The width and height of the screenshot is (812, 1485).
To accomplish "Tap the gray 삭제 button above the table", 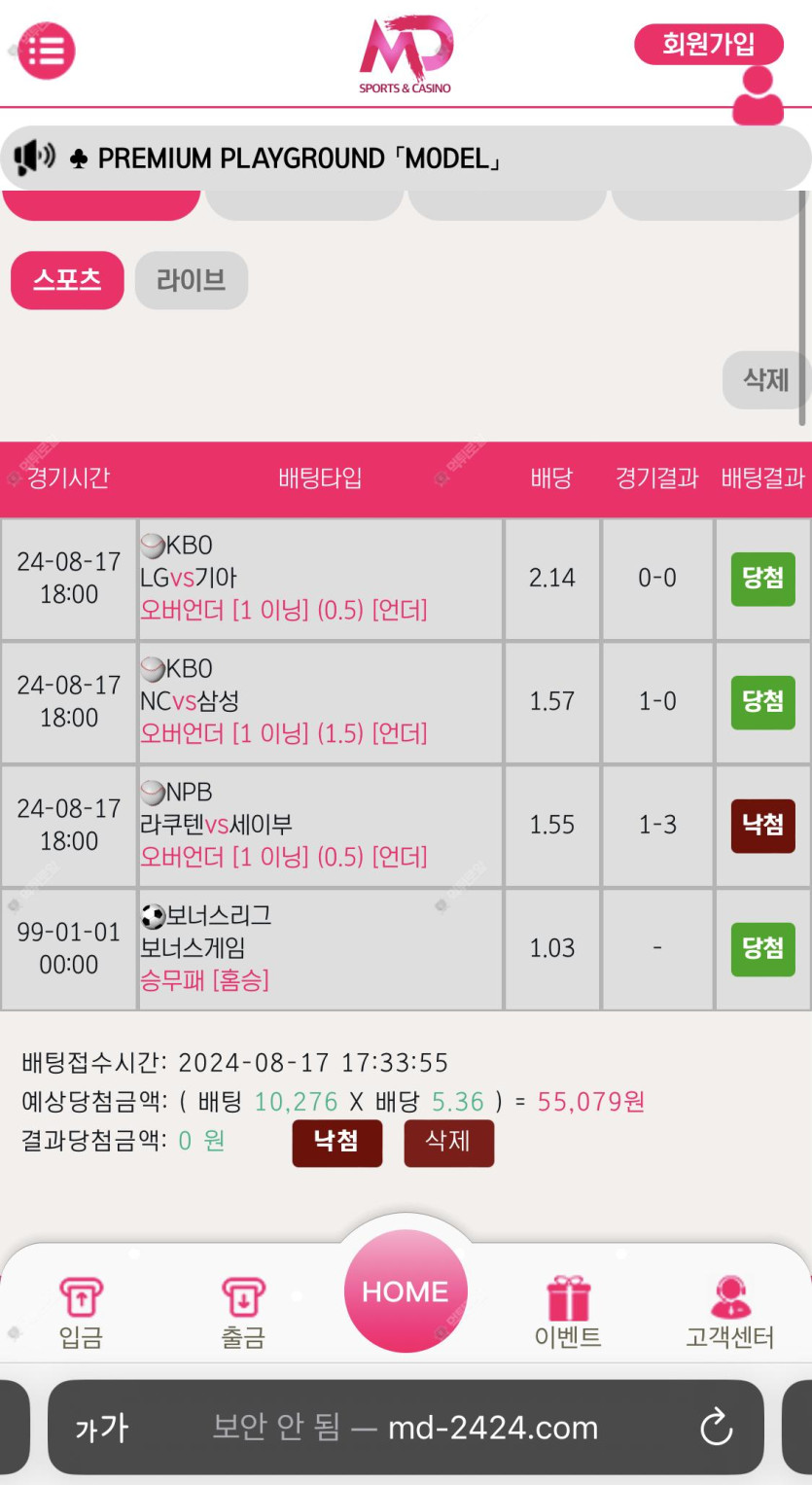I will coord(765,379).
